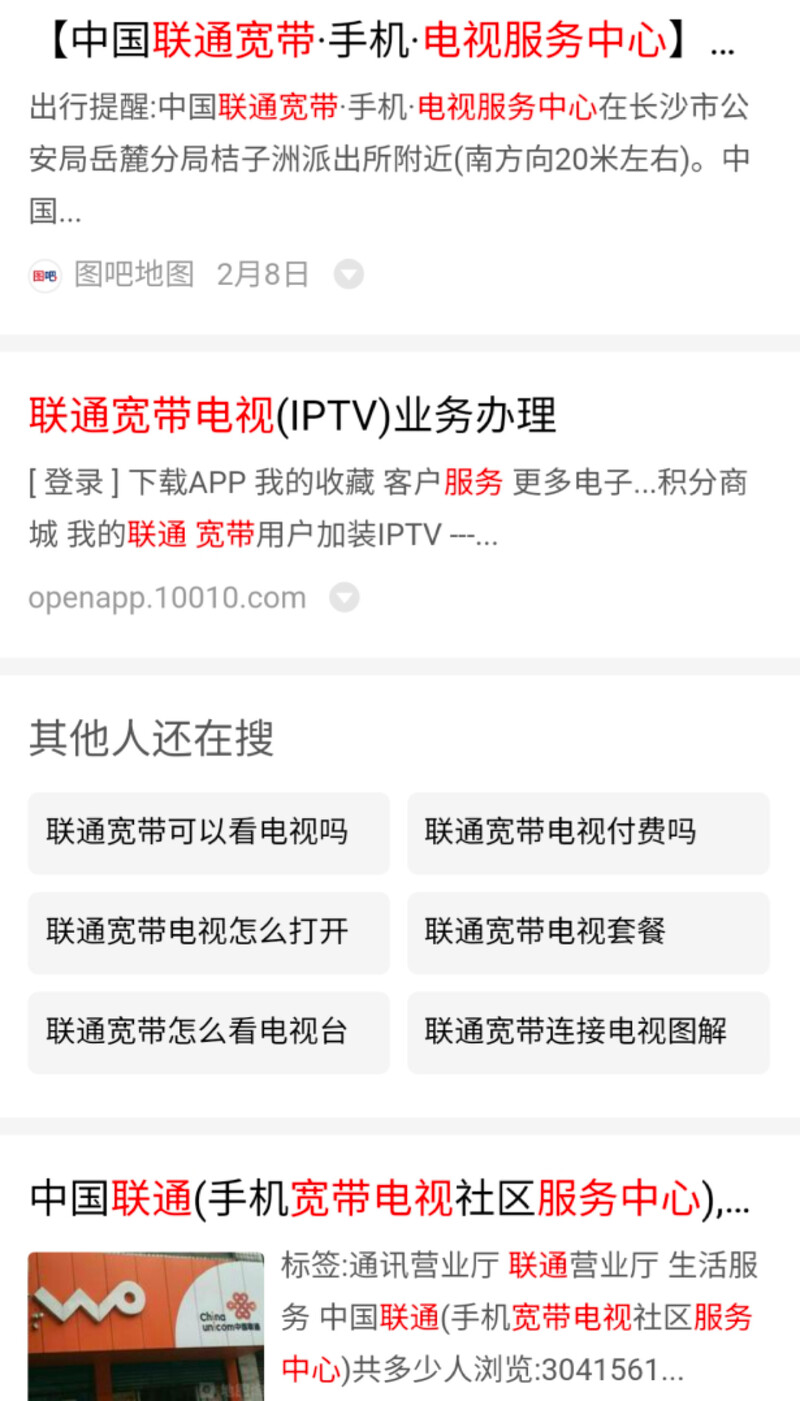This screenshot has height=1401, width=800.
Task: Expand the dropdown next to openapp.10010.com
Action: (x=344, y=598)
